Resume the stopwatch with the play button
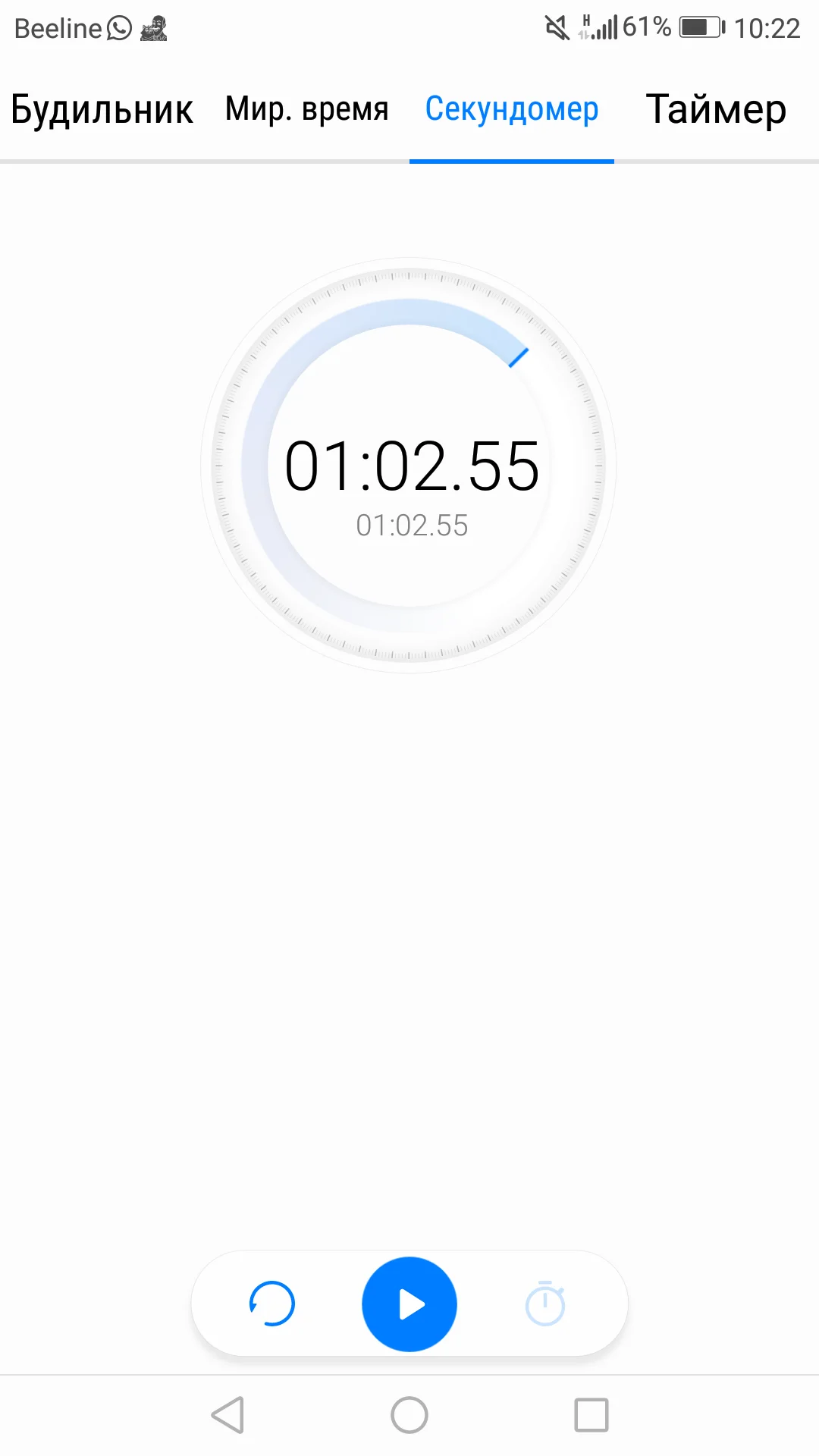The height and width of the screenshot is (1456, 819). [409, 1304]
